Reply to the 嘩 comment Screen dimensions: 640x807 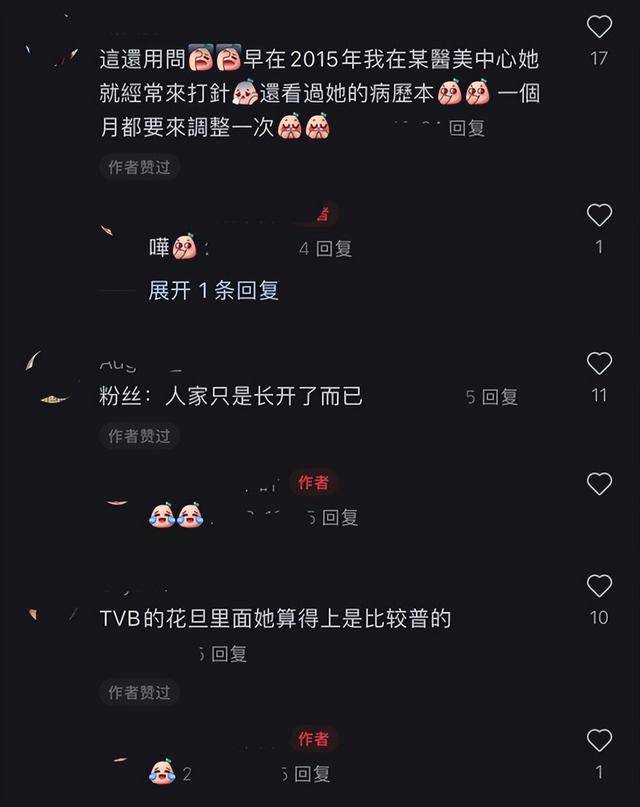point(334,249)
